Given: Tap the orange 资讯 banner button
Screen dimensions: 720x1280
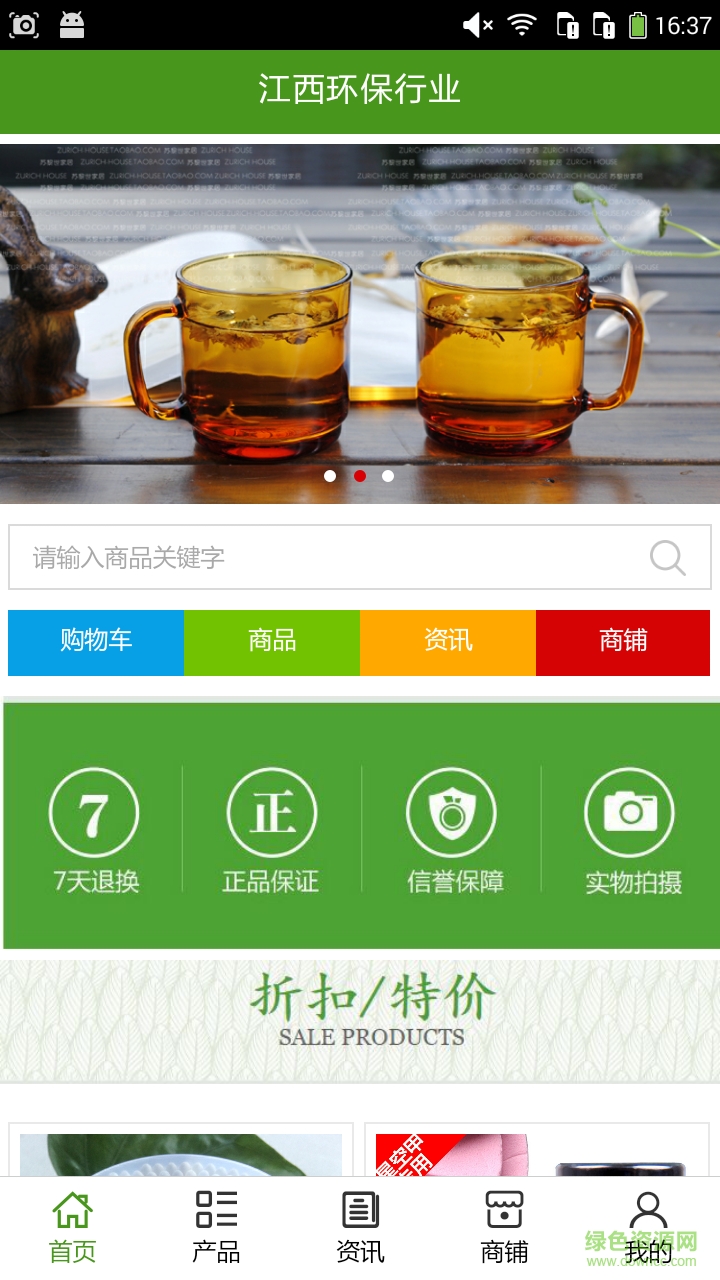Looking at the screenshot, I should coord(447,643).
